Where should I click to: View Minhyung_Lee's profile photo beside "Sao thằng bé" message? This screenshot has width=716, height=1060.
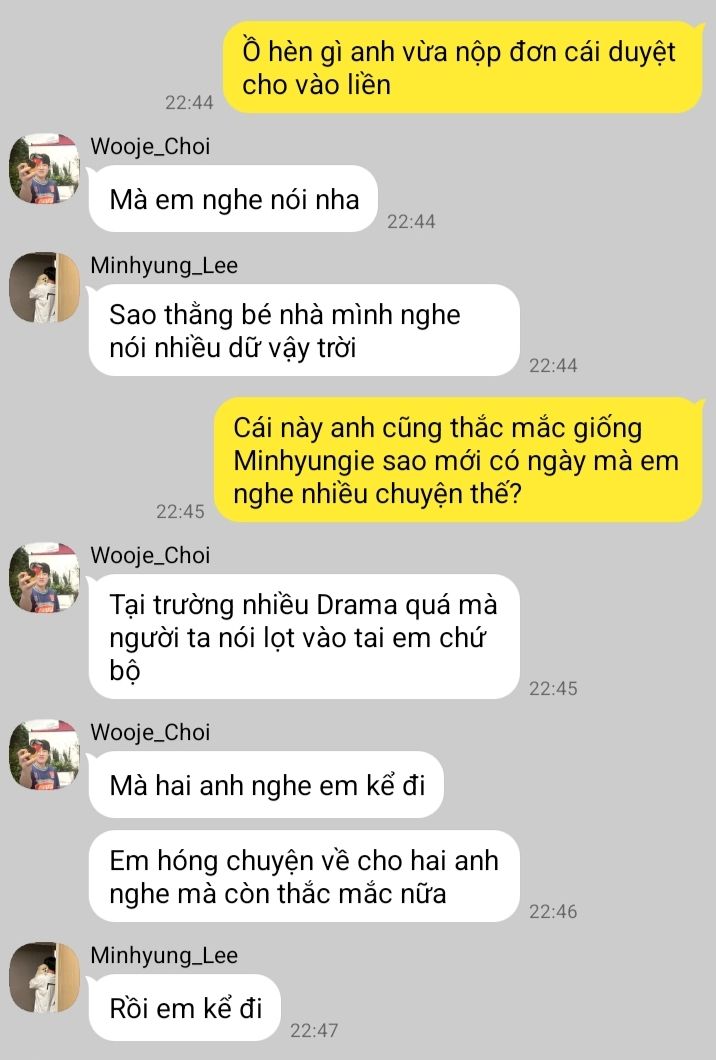coord(44,288)
